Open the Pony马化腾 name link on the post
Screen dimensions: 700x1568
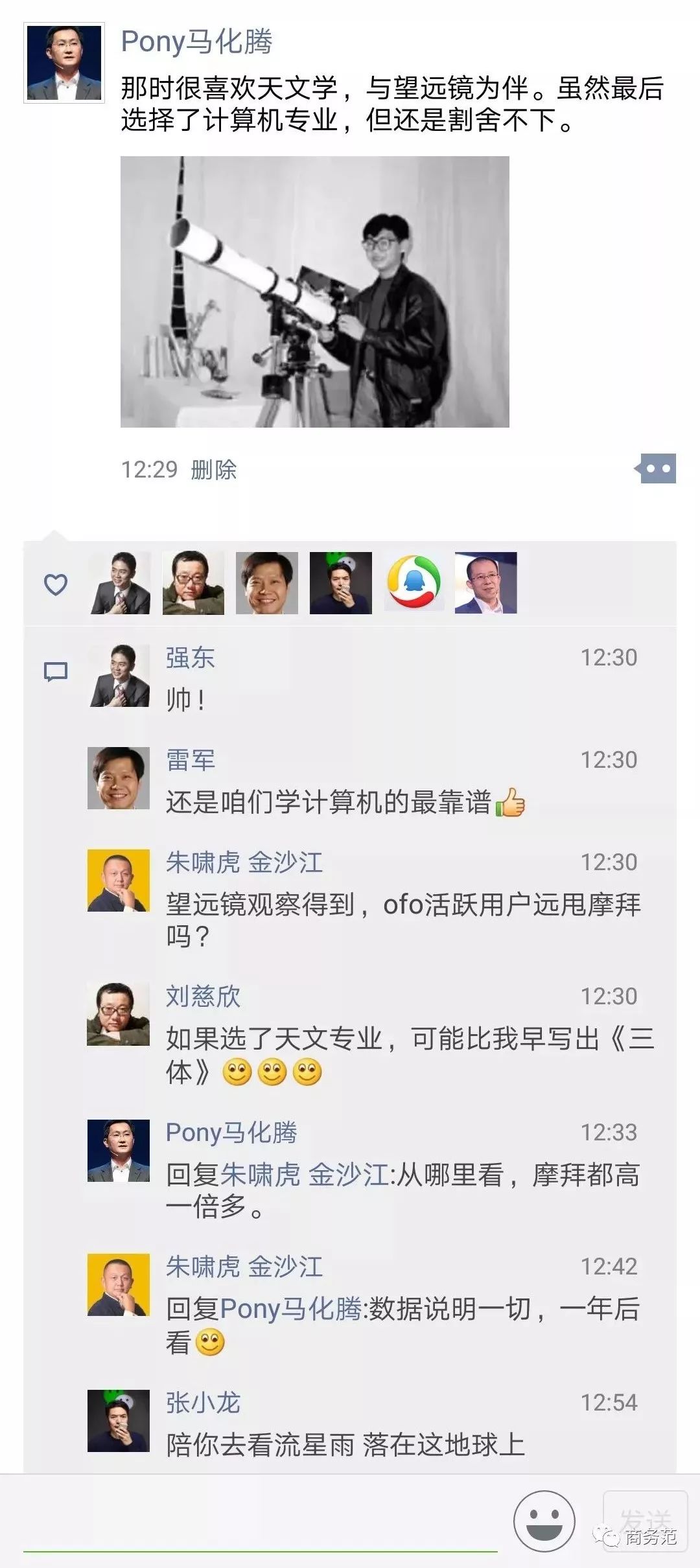(x=196, y=42)
